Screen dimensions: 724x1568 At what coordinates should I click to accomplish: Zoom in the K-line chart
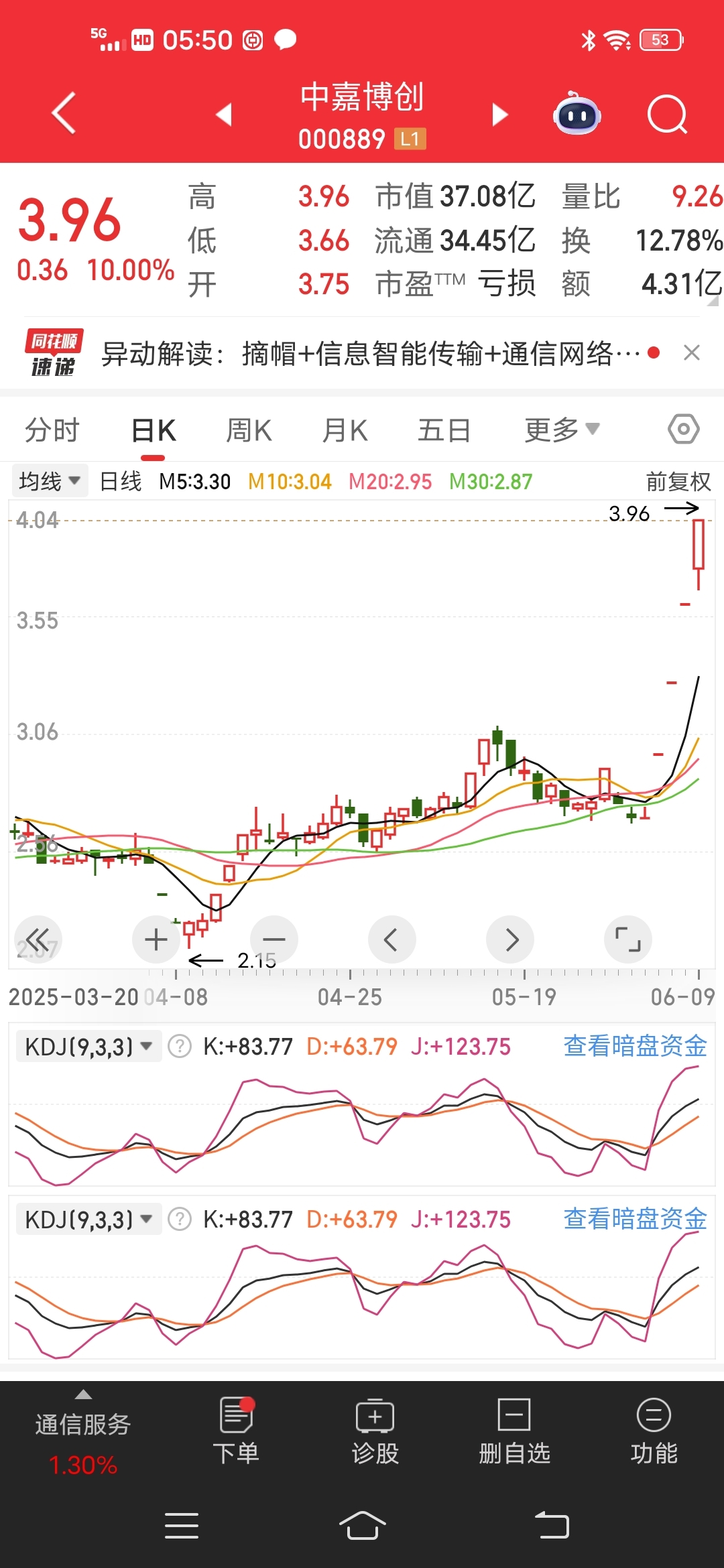156,939
